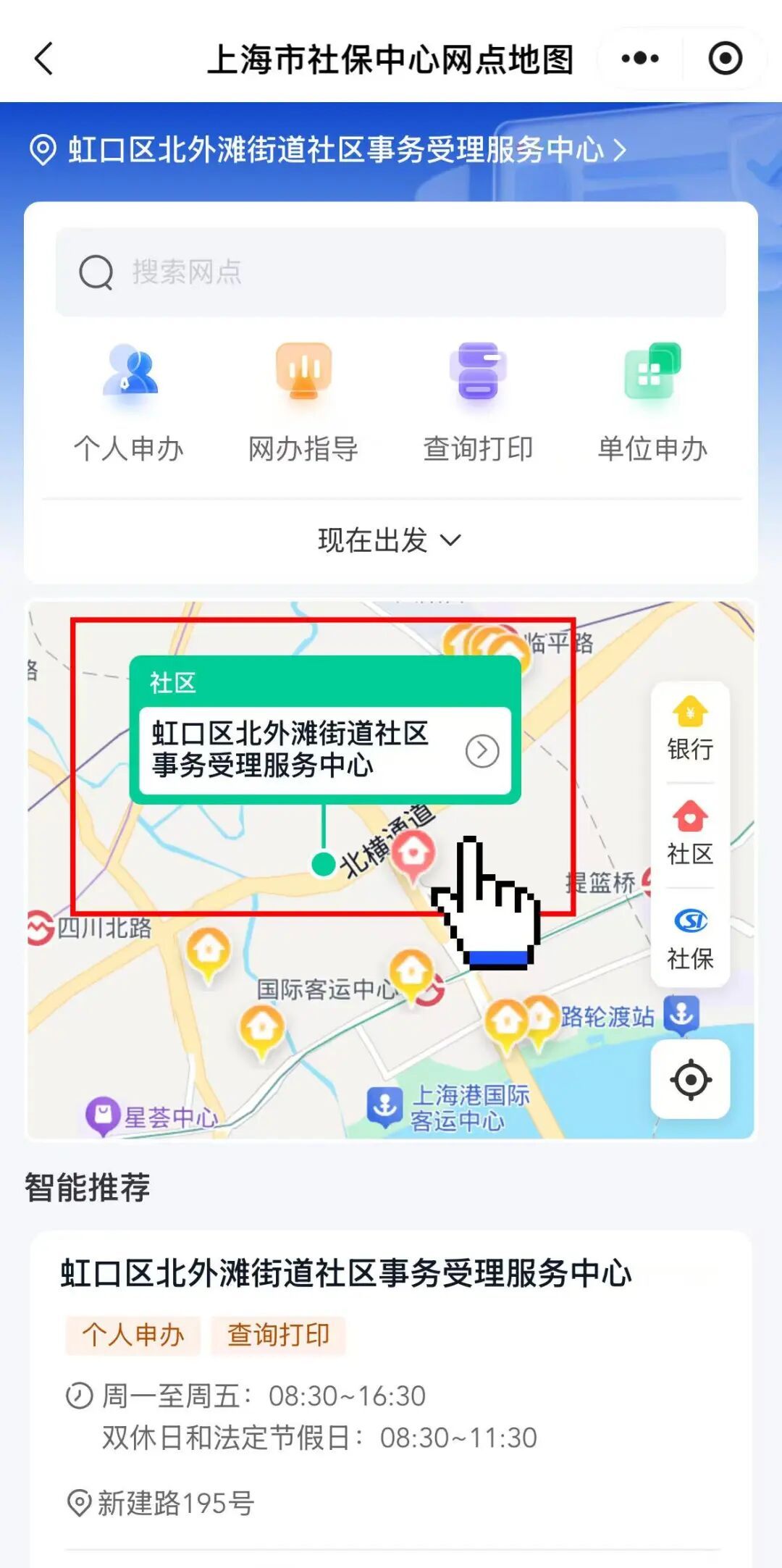Image resolution: width=782 pixels, height=1568 pixels.
Task: Open 网办指导 guidance
Action: [303, 403]
